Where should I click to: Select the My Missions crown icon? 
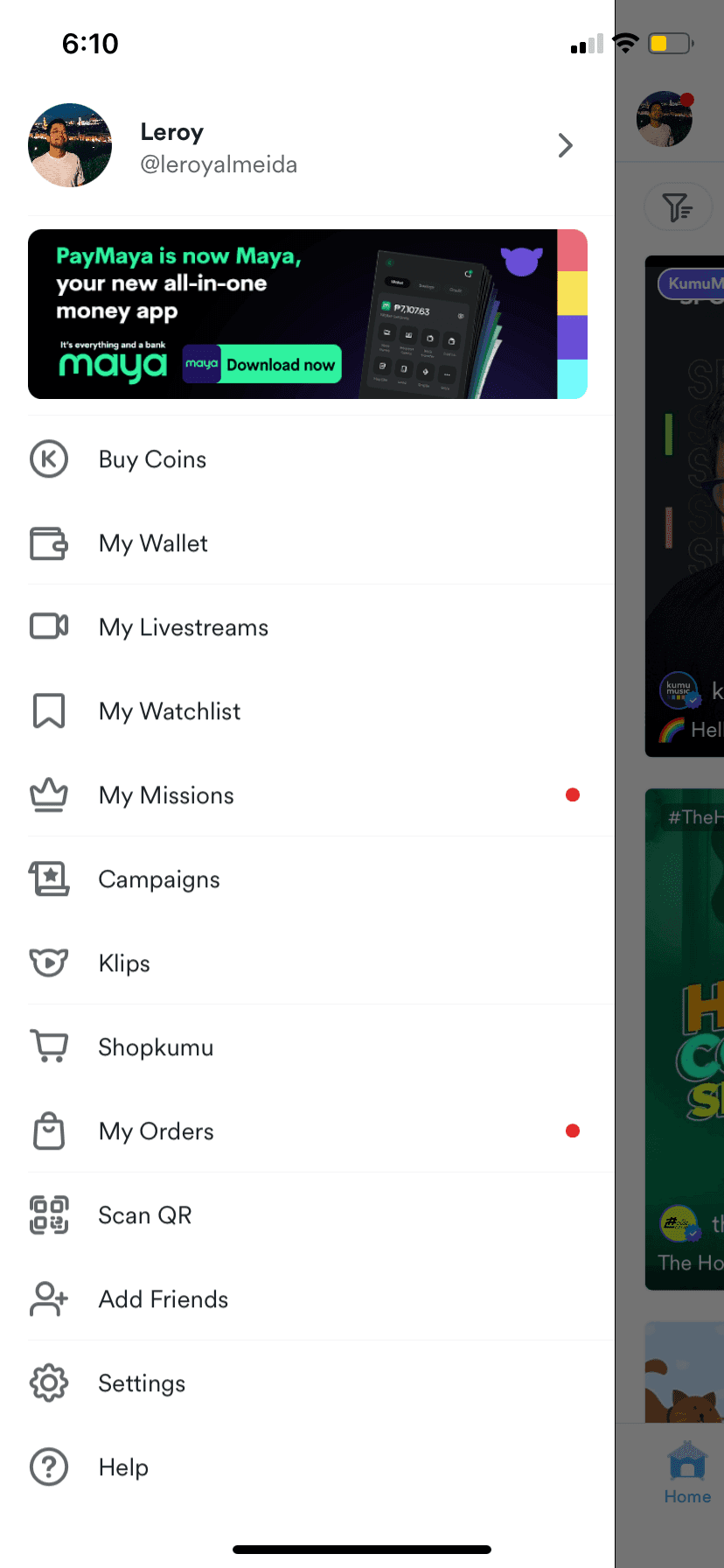point(49,794)
